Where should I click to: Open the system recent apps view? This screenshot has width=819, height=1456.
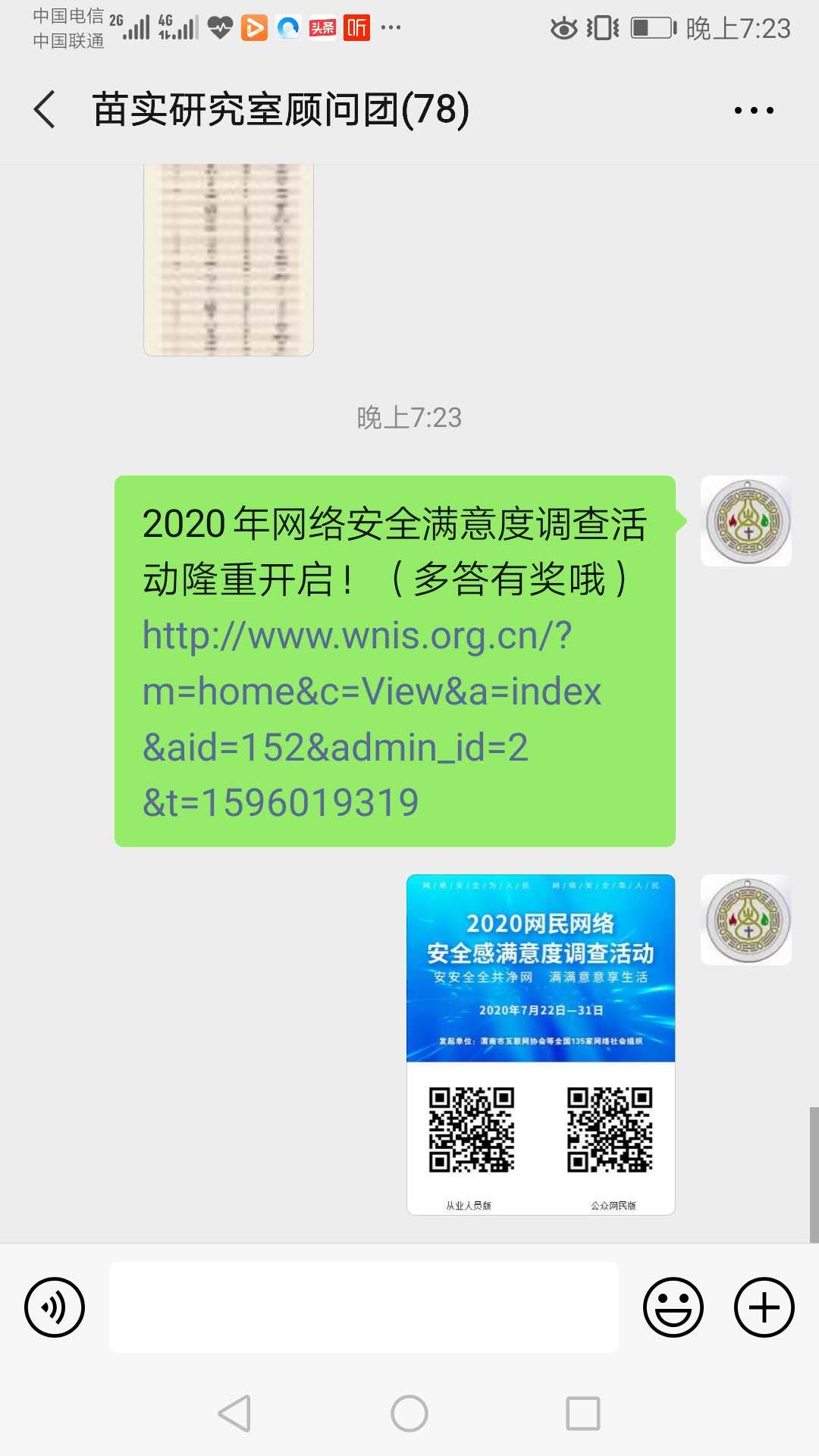tap(583, 1414)
